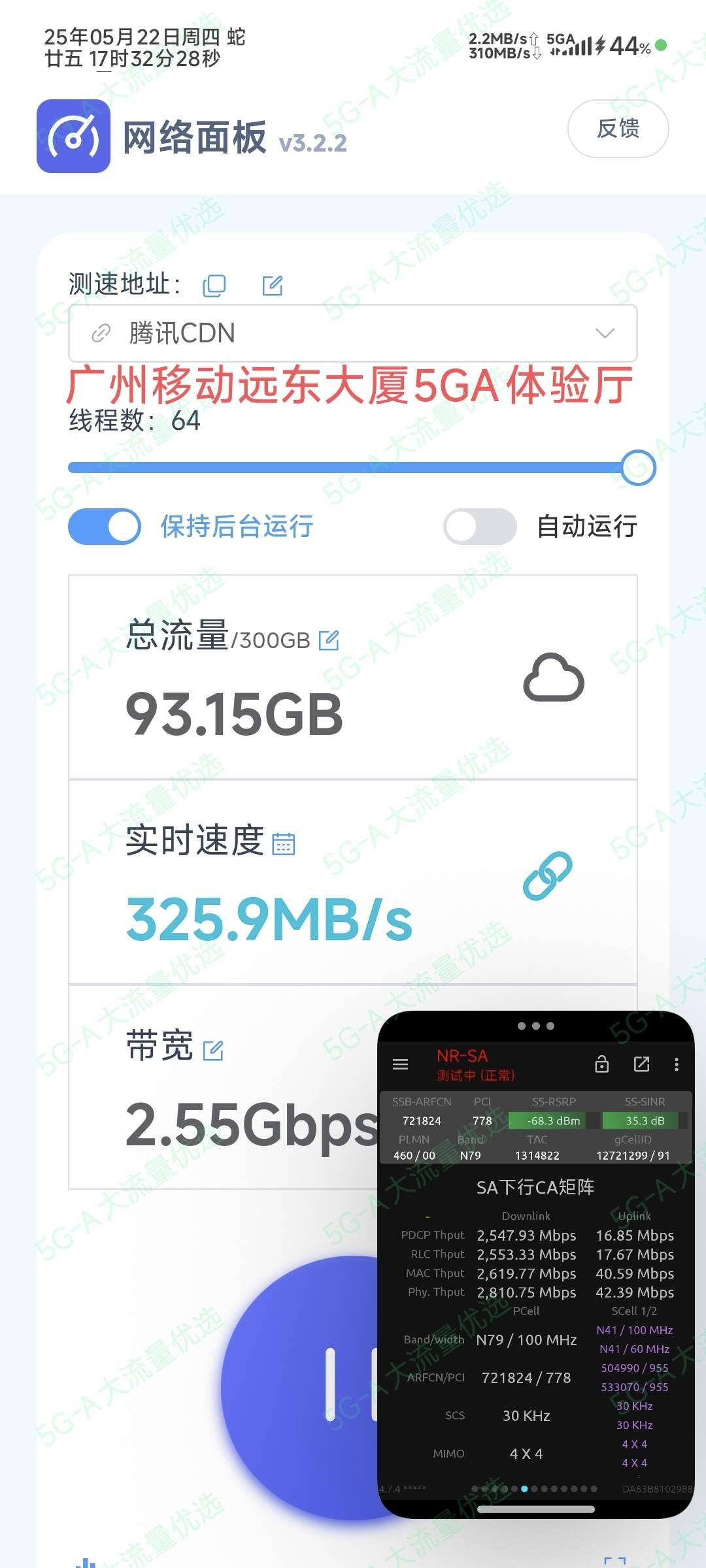Edit the 总流量 300GB limit
The height and width of the screenshot is (1568, 706).
pos(329,641)
